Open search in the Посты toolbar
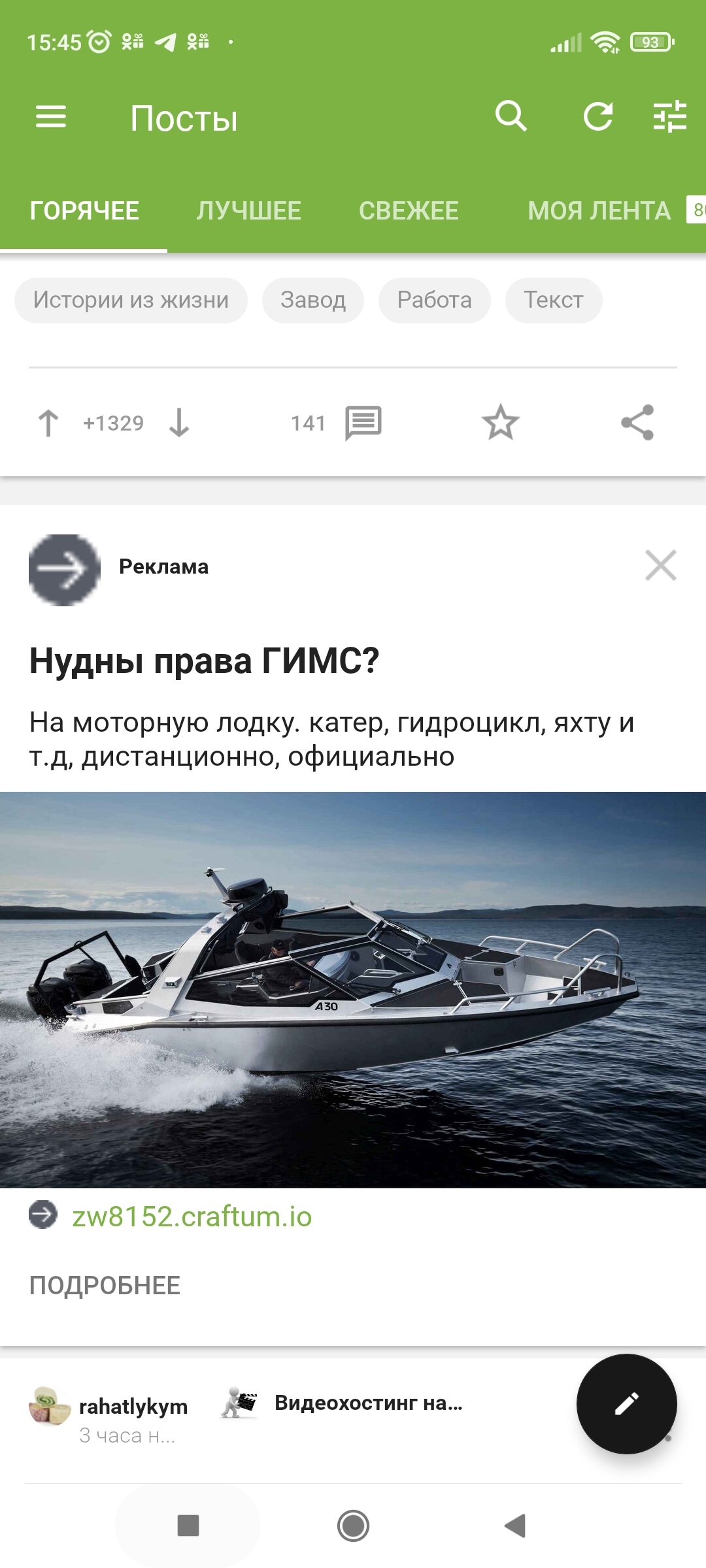 [511, 117]
